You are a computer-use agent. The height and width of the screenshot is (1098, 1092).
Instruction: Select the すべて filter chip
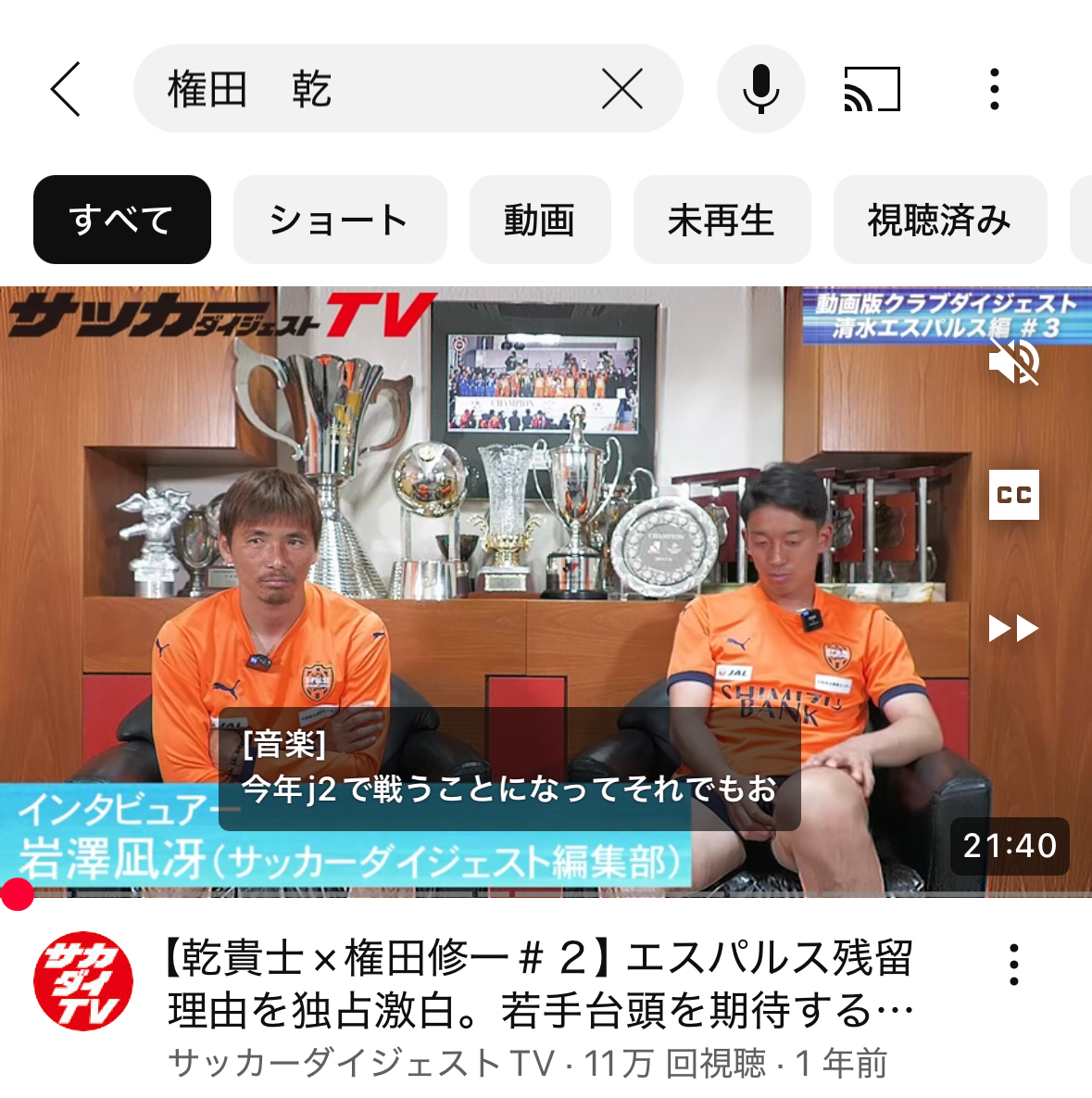pyautogui.click(x=122, y=221)
